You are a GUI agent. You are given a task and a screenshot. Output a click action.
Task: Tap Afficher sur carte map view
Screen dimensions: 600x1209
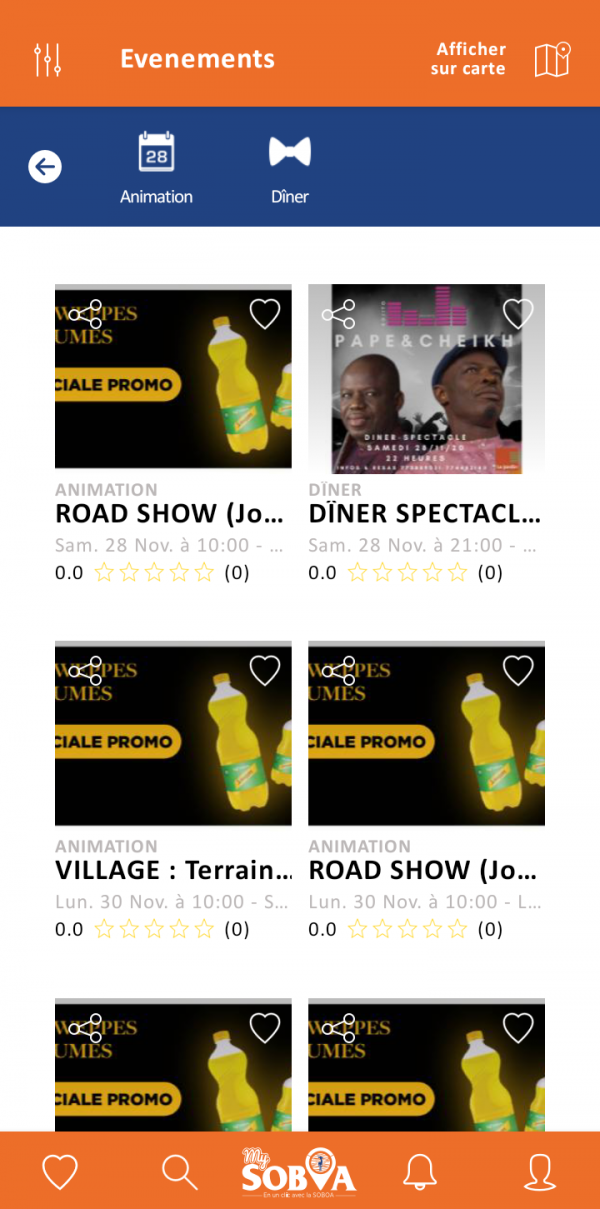click(503, 60)
